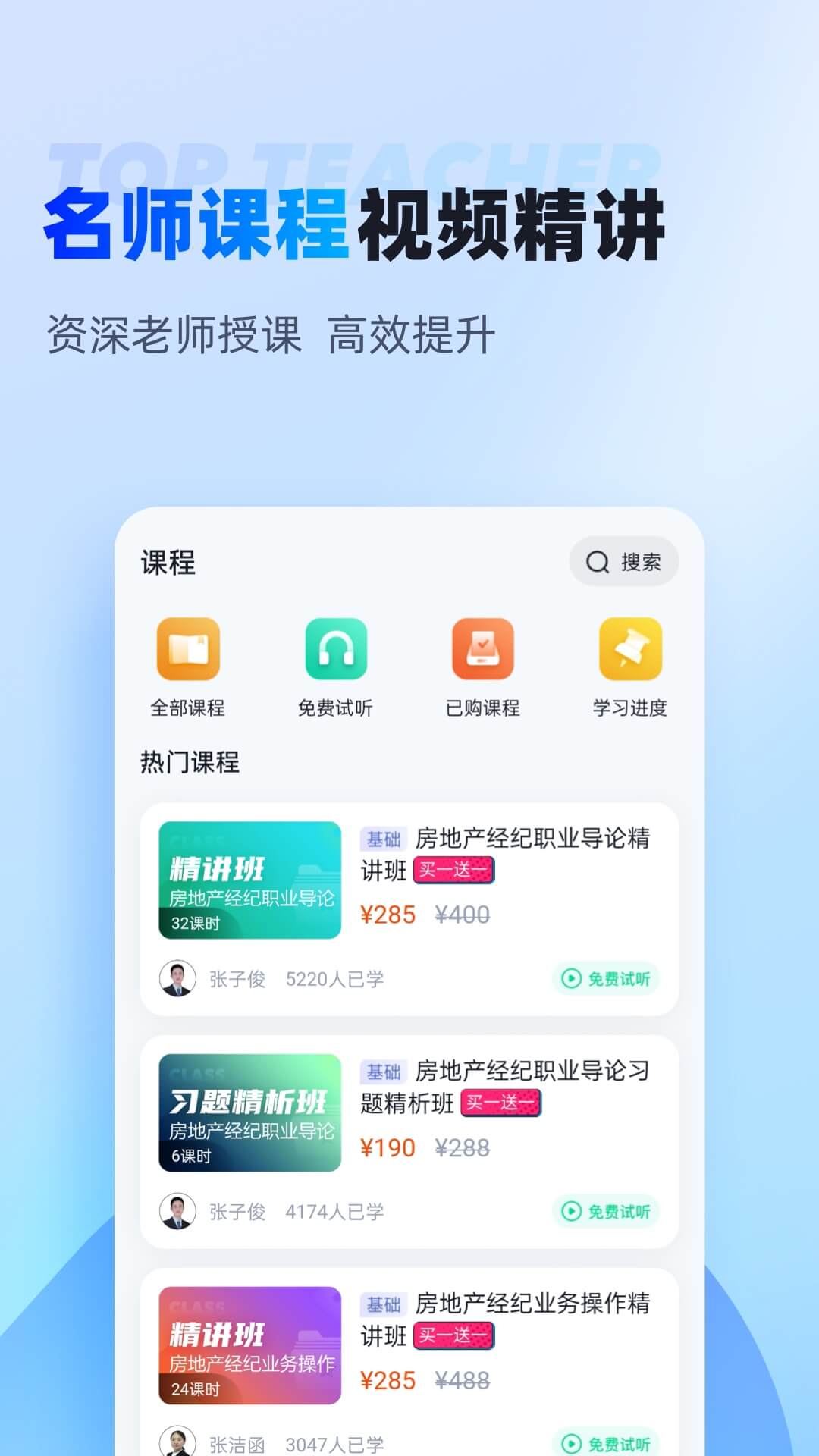Click the 搜索 search field

tap(625, 562)
